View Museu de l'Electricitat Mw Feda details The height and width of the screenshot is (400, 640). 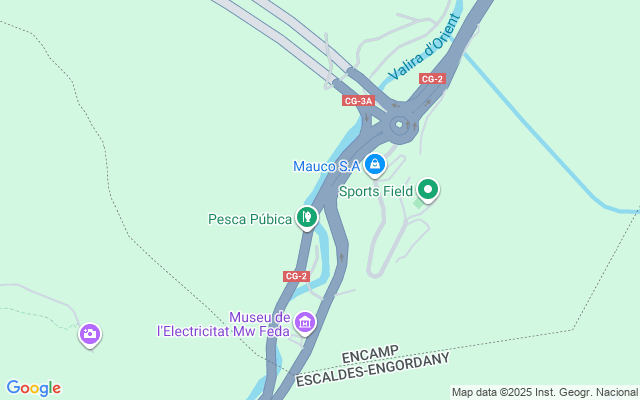click(x=305, y=322)
